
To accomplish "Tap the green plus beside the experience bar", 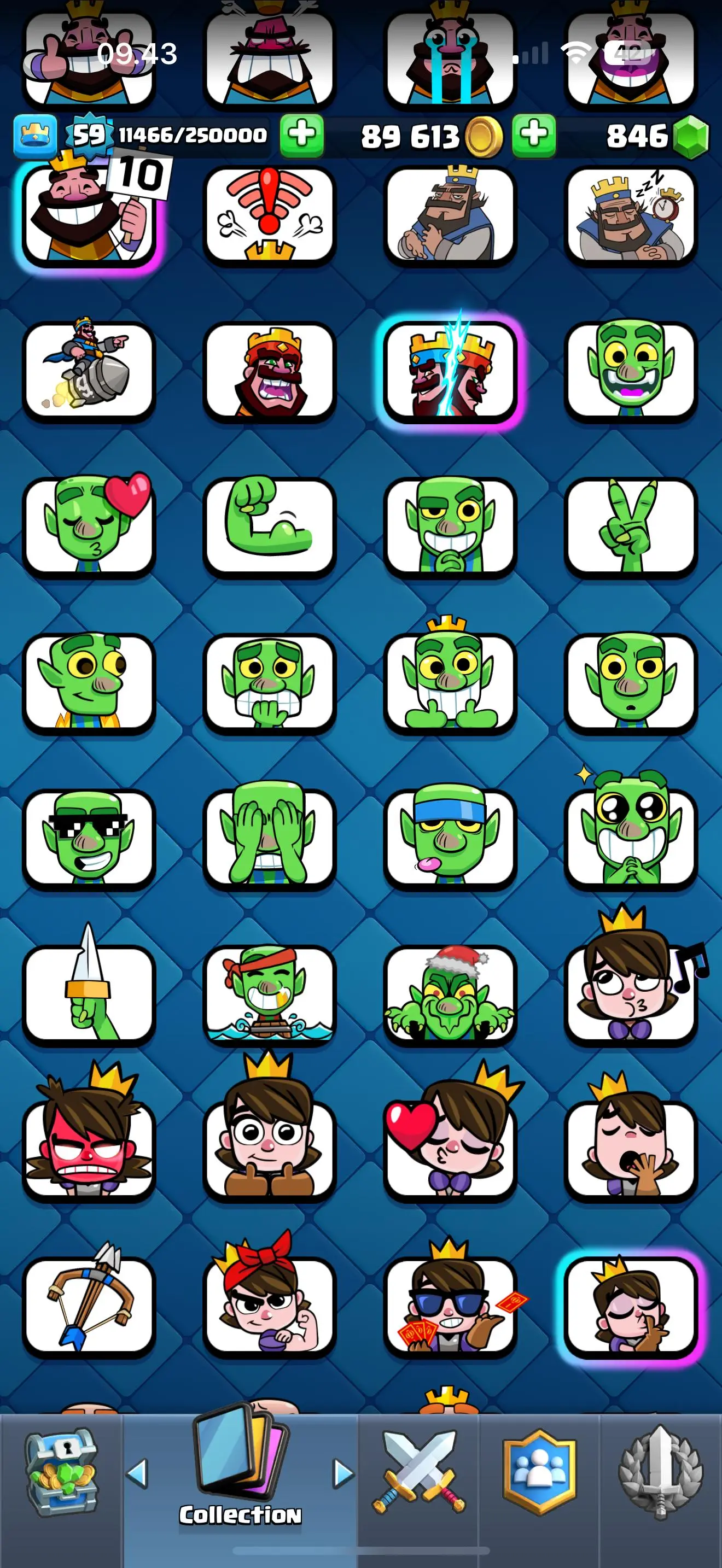I will [301, 135].
